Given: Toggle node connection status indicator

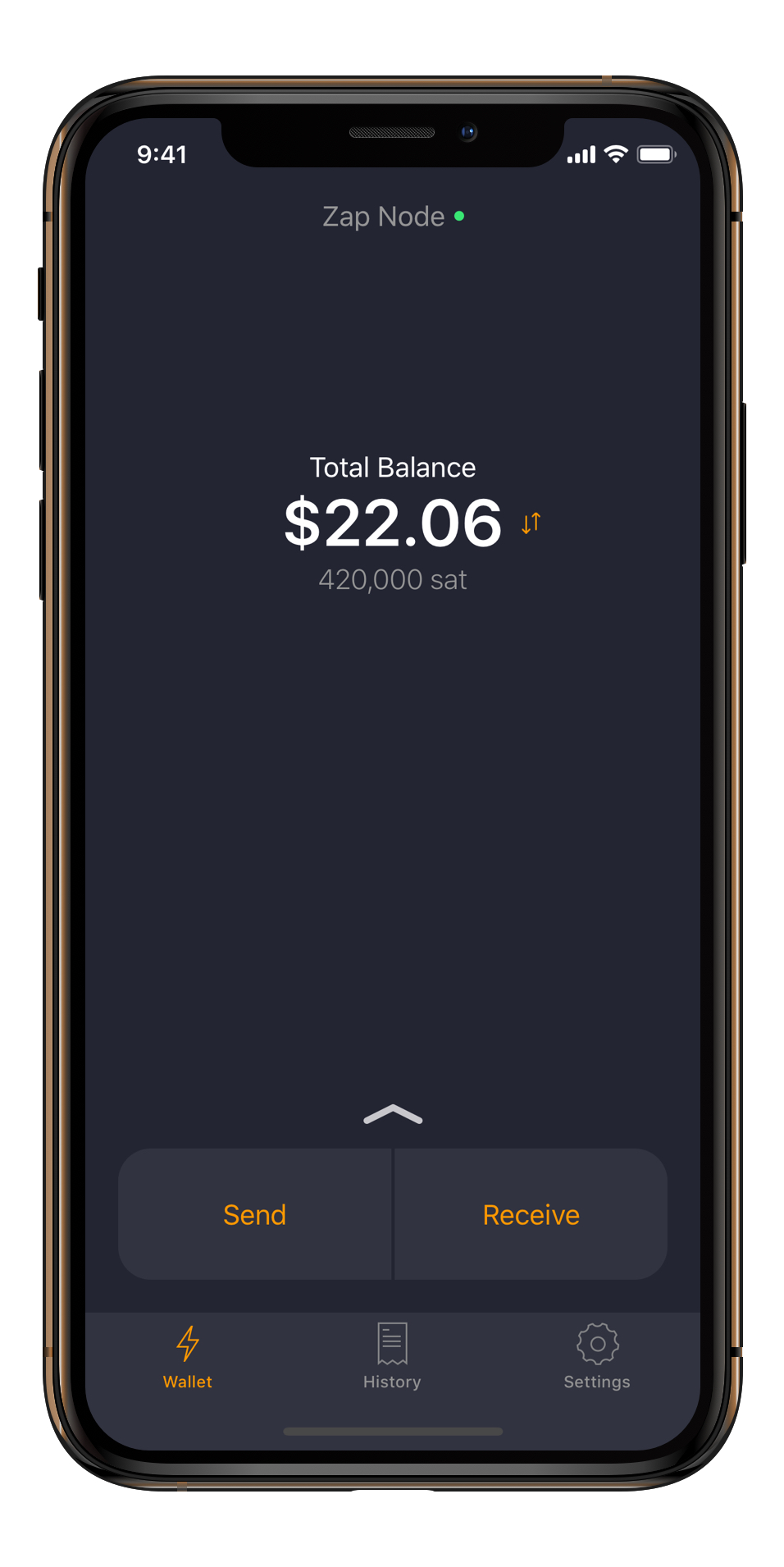Looking at the screenshot, I should (459, 216).
